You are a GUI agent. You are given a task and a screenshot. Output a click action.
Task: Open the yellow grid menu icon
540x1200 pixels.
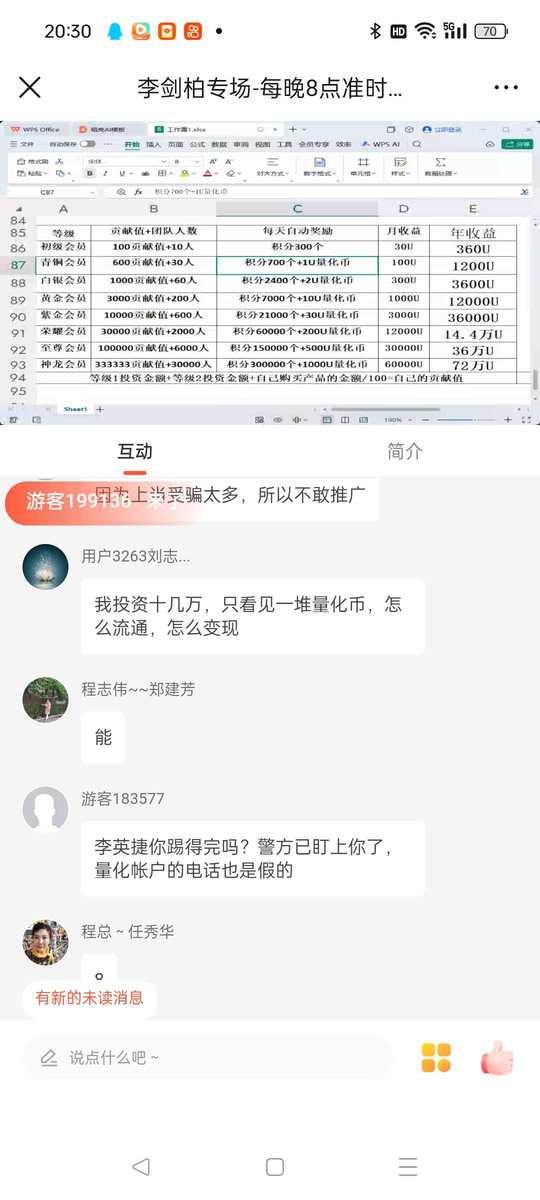tap(436, 1057)
